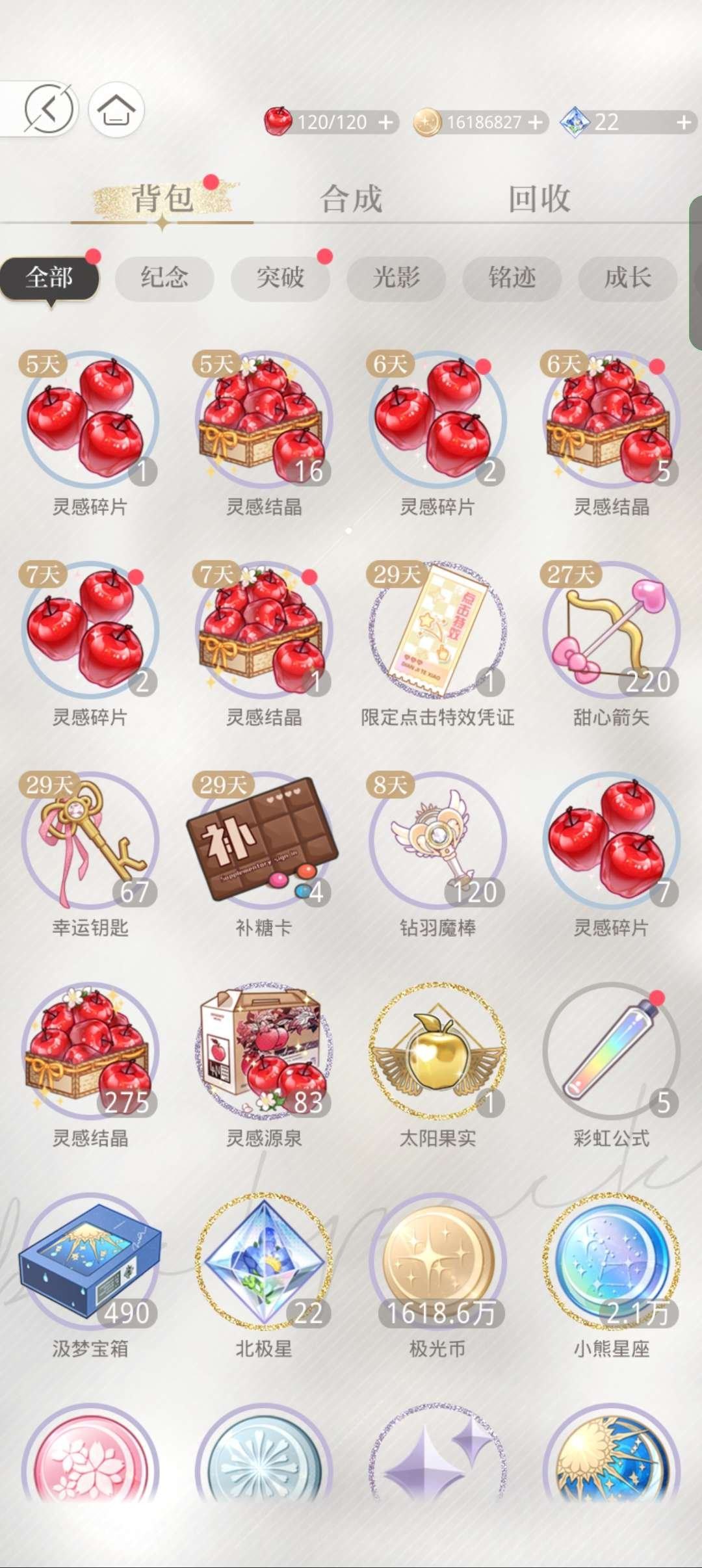702x1568 pixels.
Task: Filter items by 光影
Action: (396, 278)
